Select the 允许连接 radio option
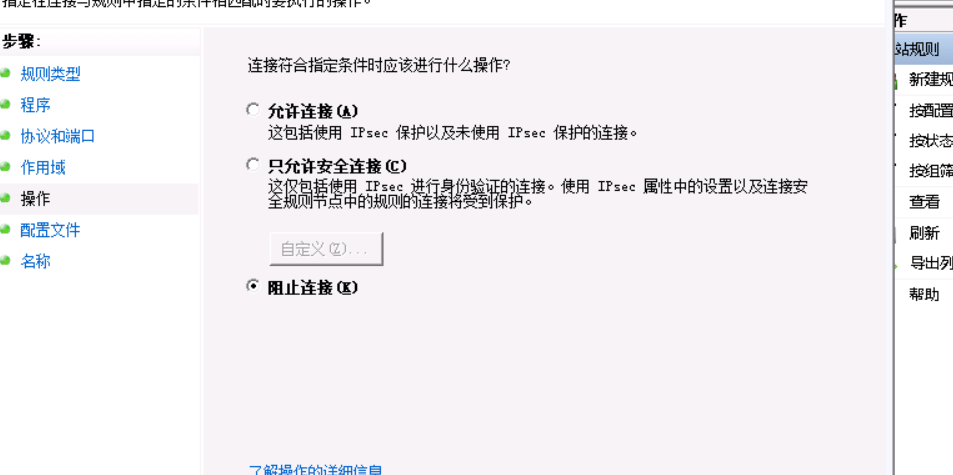953x475 pixels. tap(253, 110)
